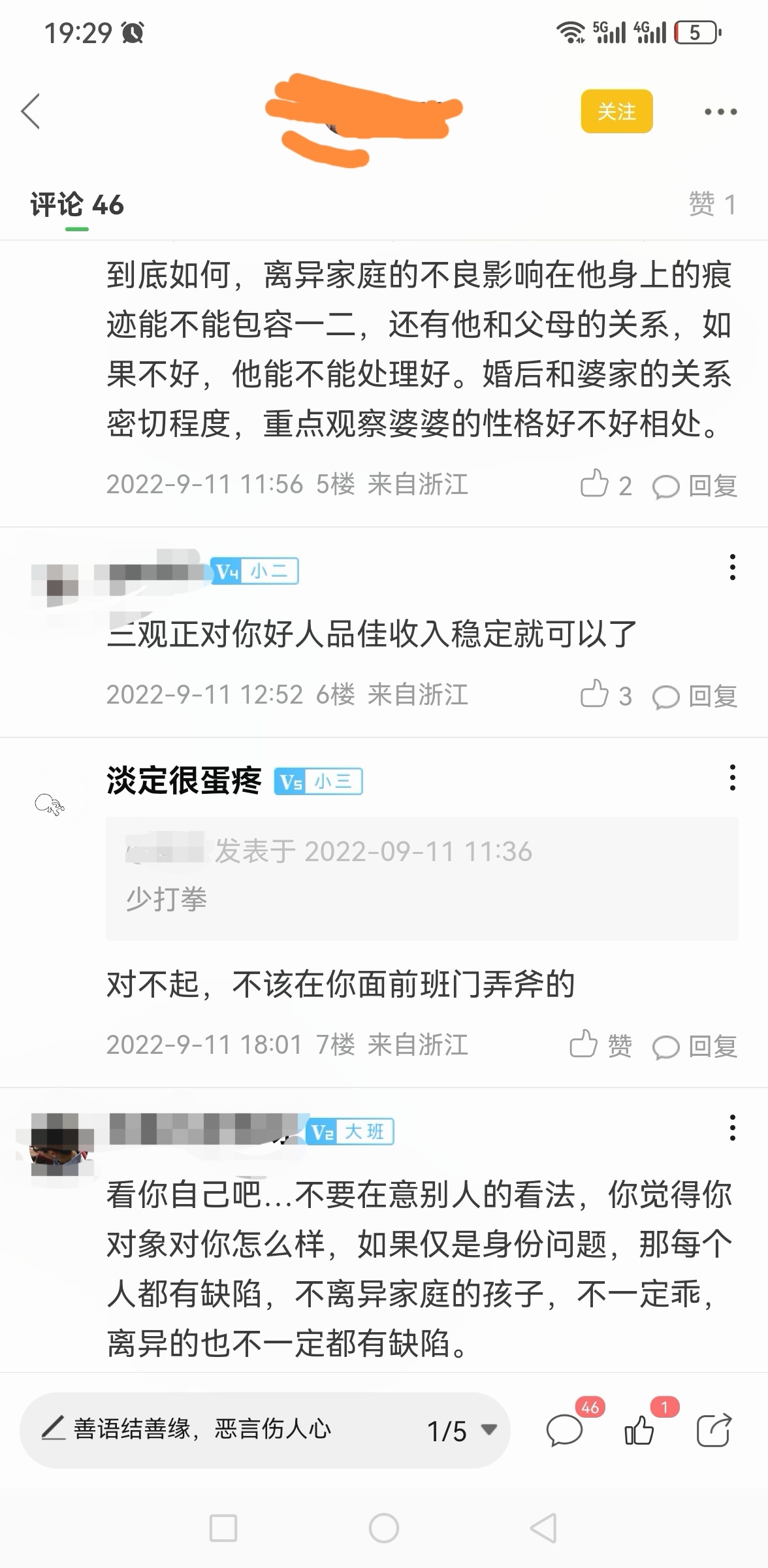Follow the author with 关注 button
Screen dimensions: 768x1568
(616, 111)
